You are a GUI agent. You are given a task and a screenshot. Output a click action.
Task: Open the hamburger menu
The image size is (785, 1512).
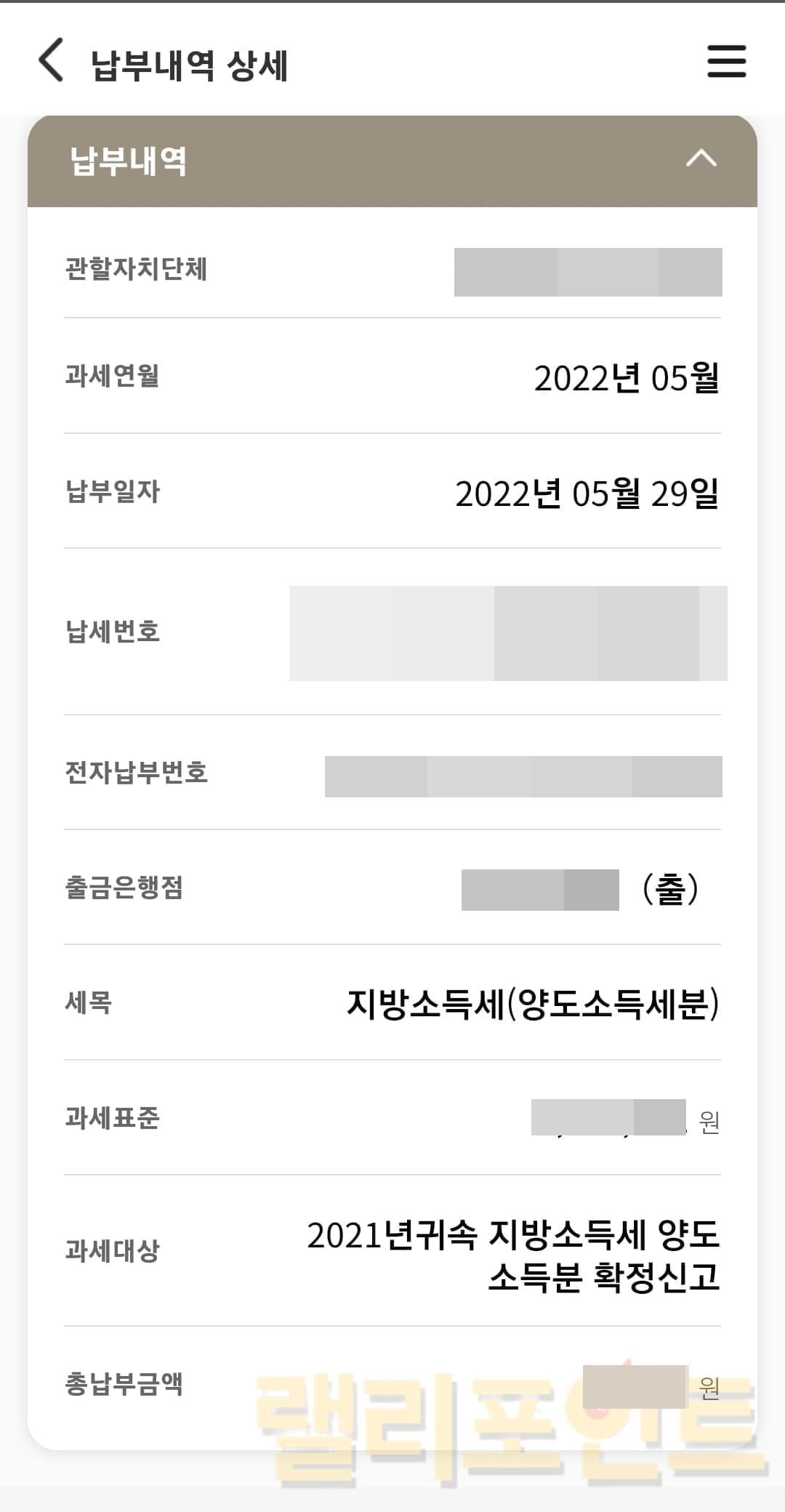click(x=726, y=61)
